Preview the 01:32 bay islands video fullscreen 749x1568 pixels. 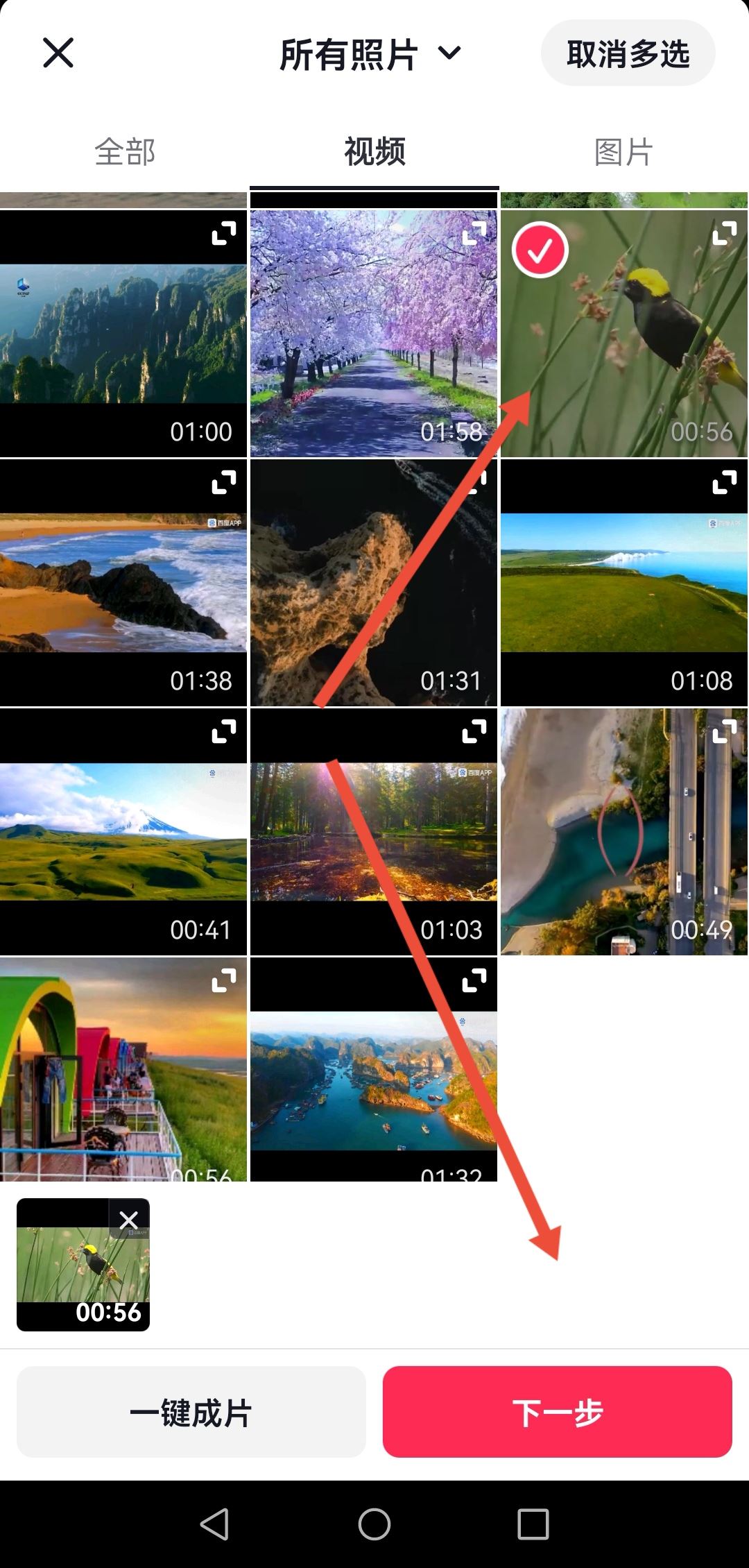coord(474,980)
